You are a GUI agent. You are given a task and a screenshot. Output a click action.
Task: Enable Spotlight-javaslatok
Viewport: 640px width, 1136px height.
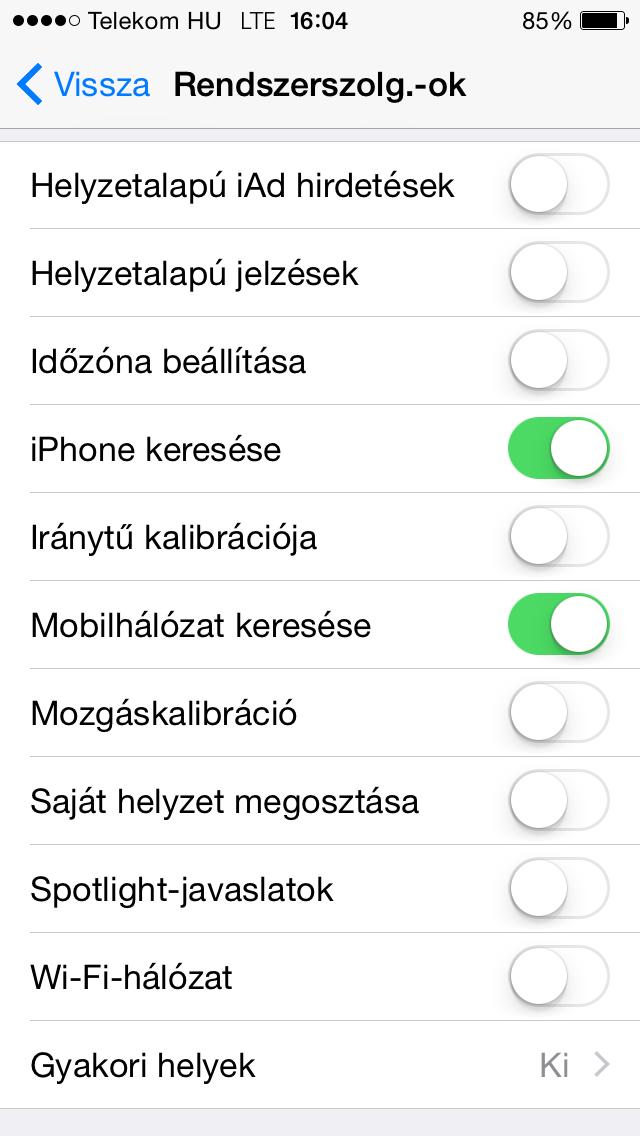pos(559,888)
